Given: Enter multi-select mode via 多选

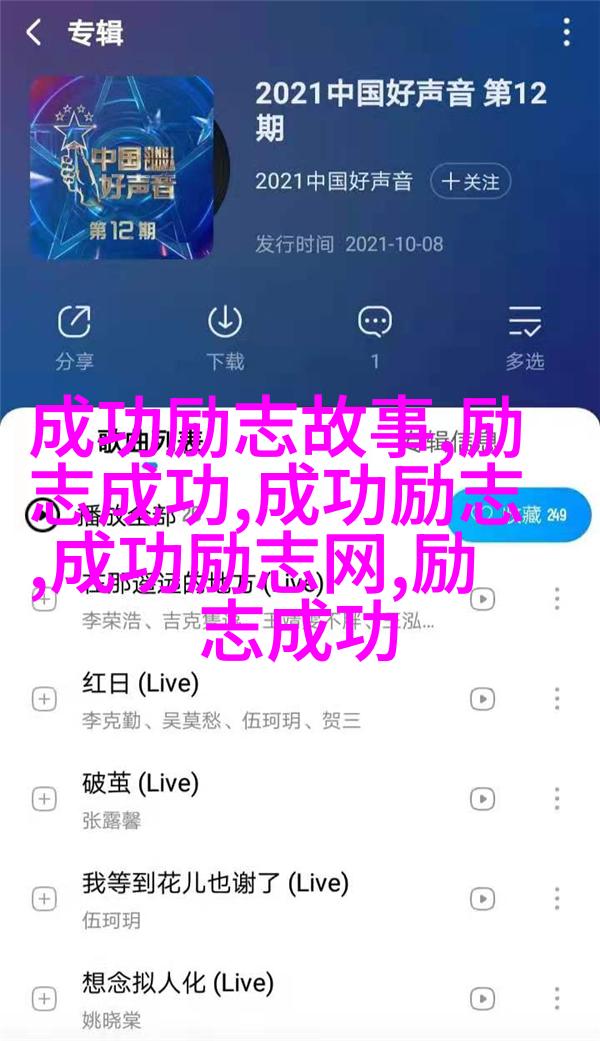Looking at the screenshot, I should tap(525, 336).
